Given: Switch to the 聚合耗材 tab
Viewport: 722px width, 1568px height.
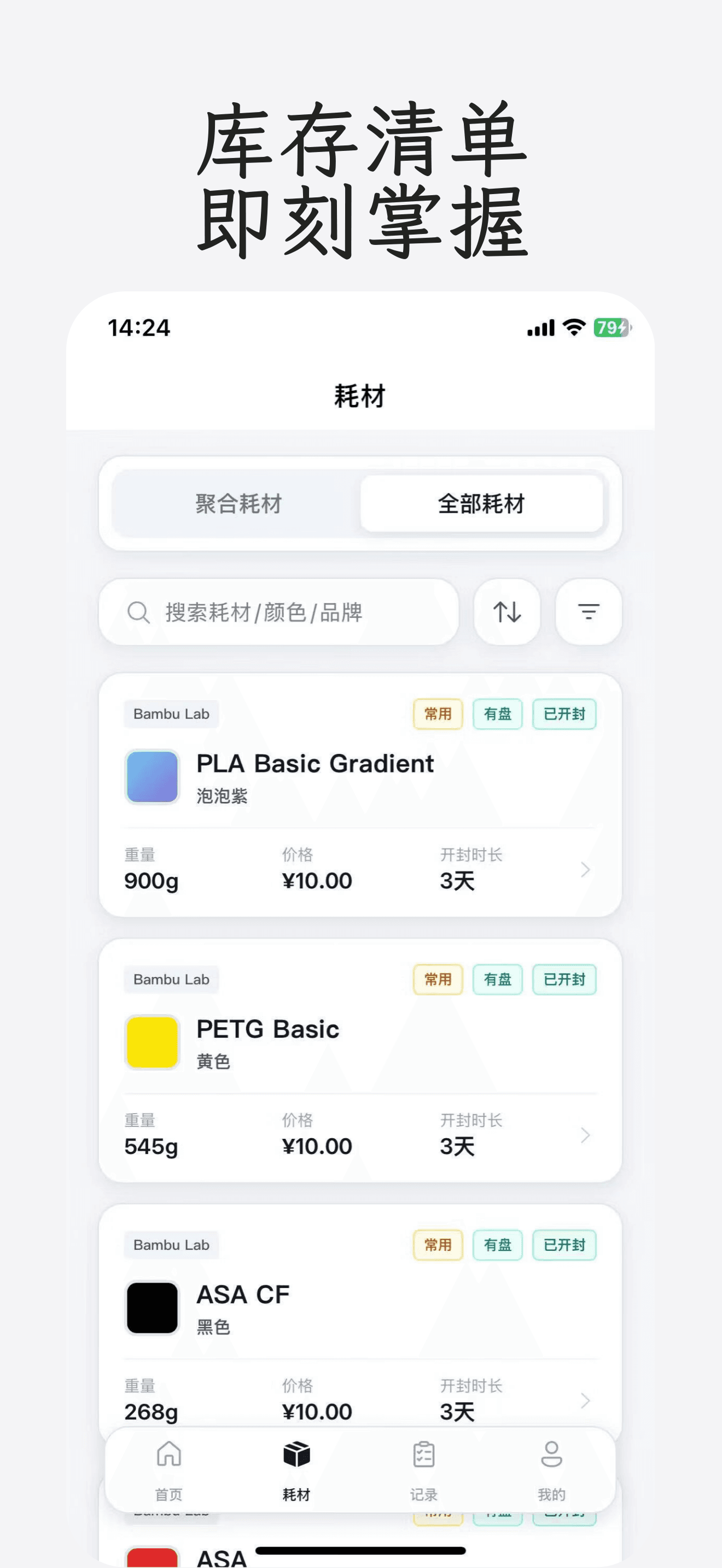Looking at the screenshot, I should (237, 504).
